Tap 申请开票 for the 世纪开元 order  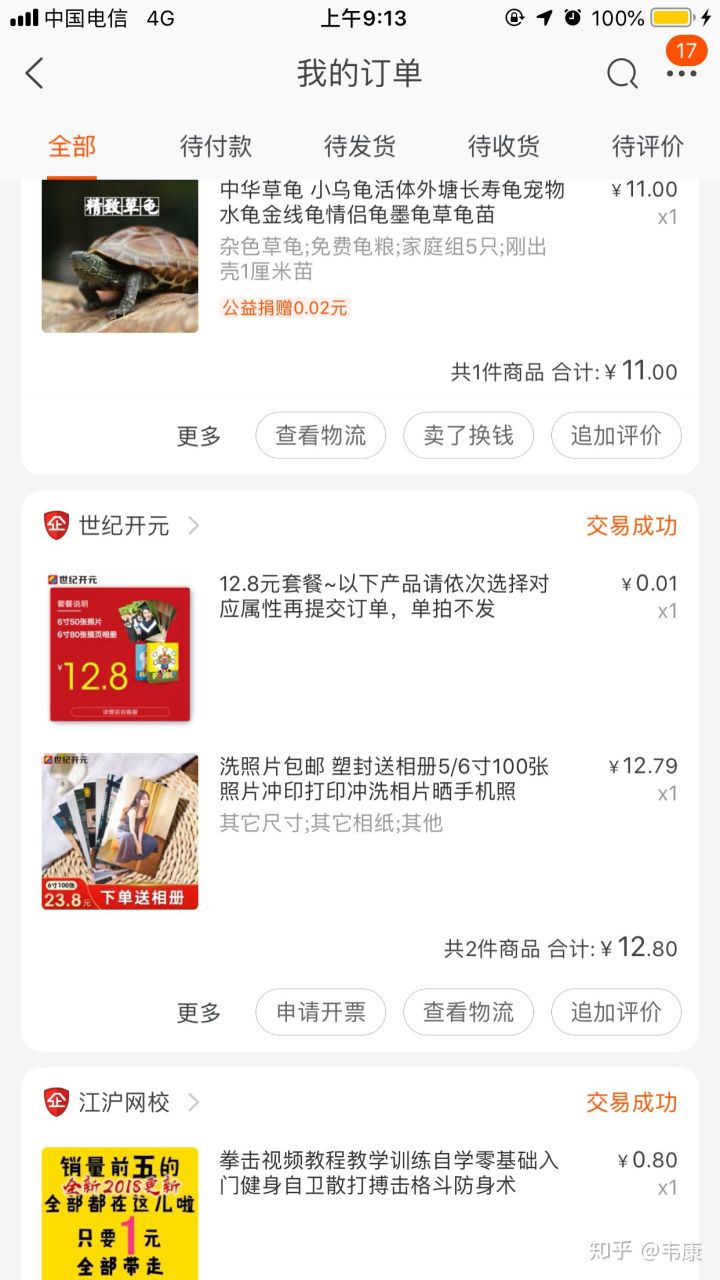(x=321, y=1012)
